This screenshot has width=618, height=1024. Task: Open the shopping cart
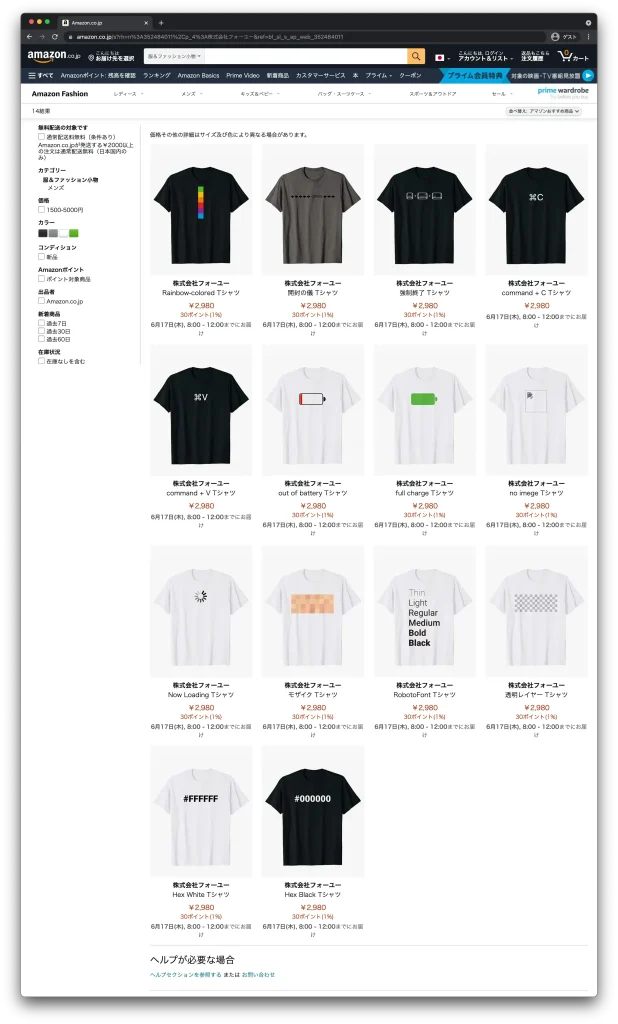pos(574,56)
